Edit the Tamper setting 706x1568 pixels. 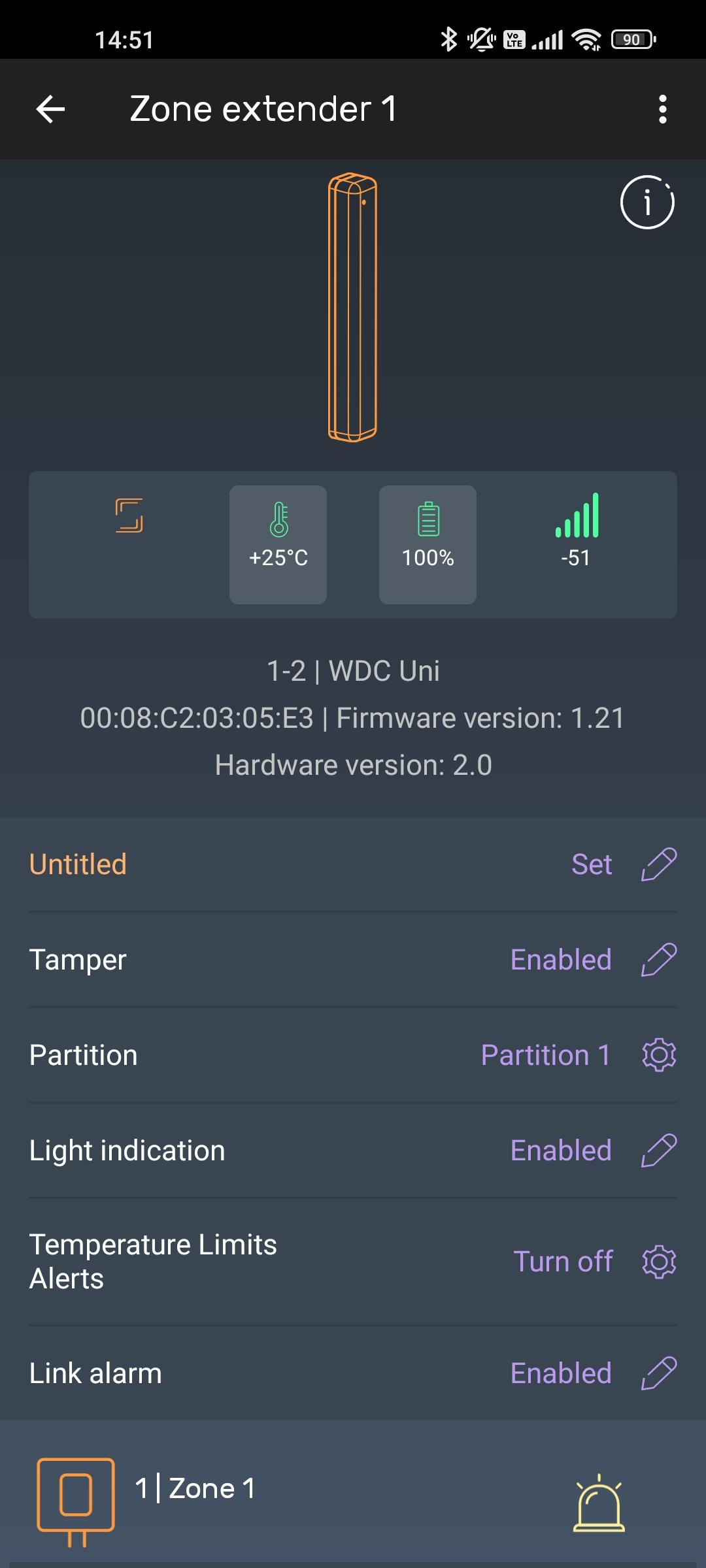click(658, 960)
